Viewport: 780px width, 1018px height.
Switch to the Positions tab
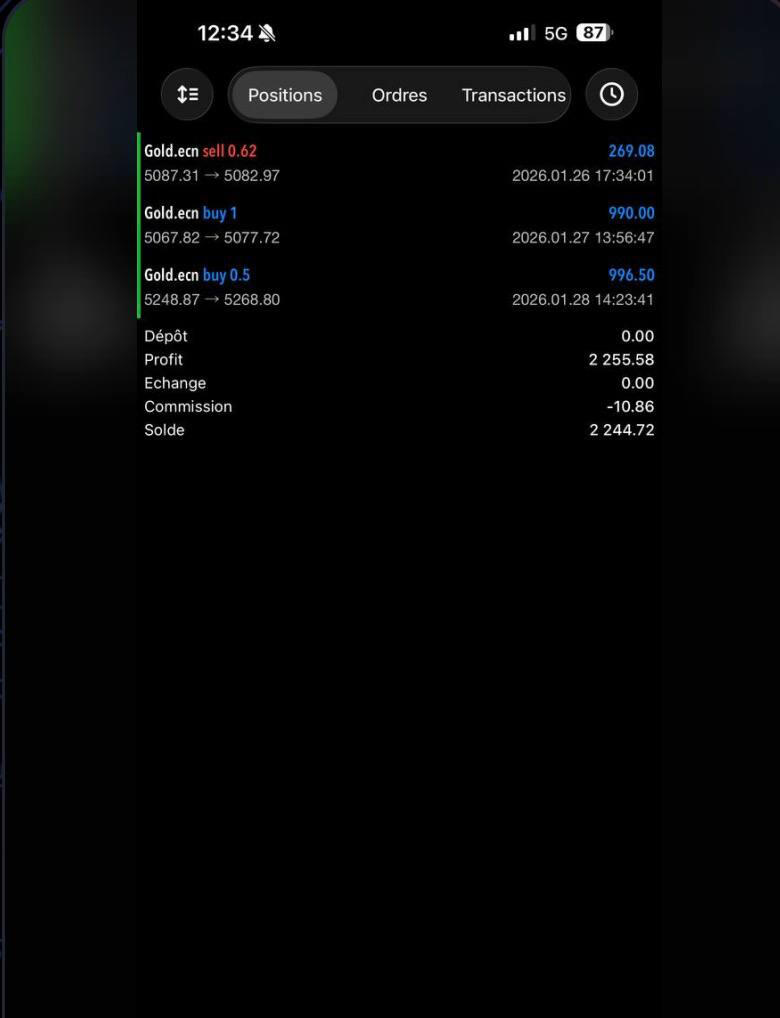coord(284,95)
